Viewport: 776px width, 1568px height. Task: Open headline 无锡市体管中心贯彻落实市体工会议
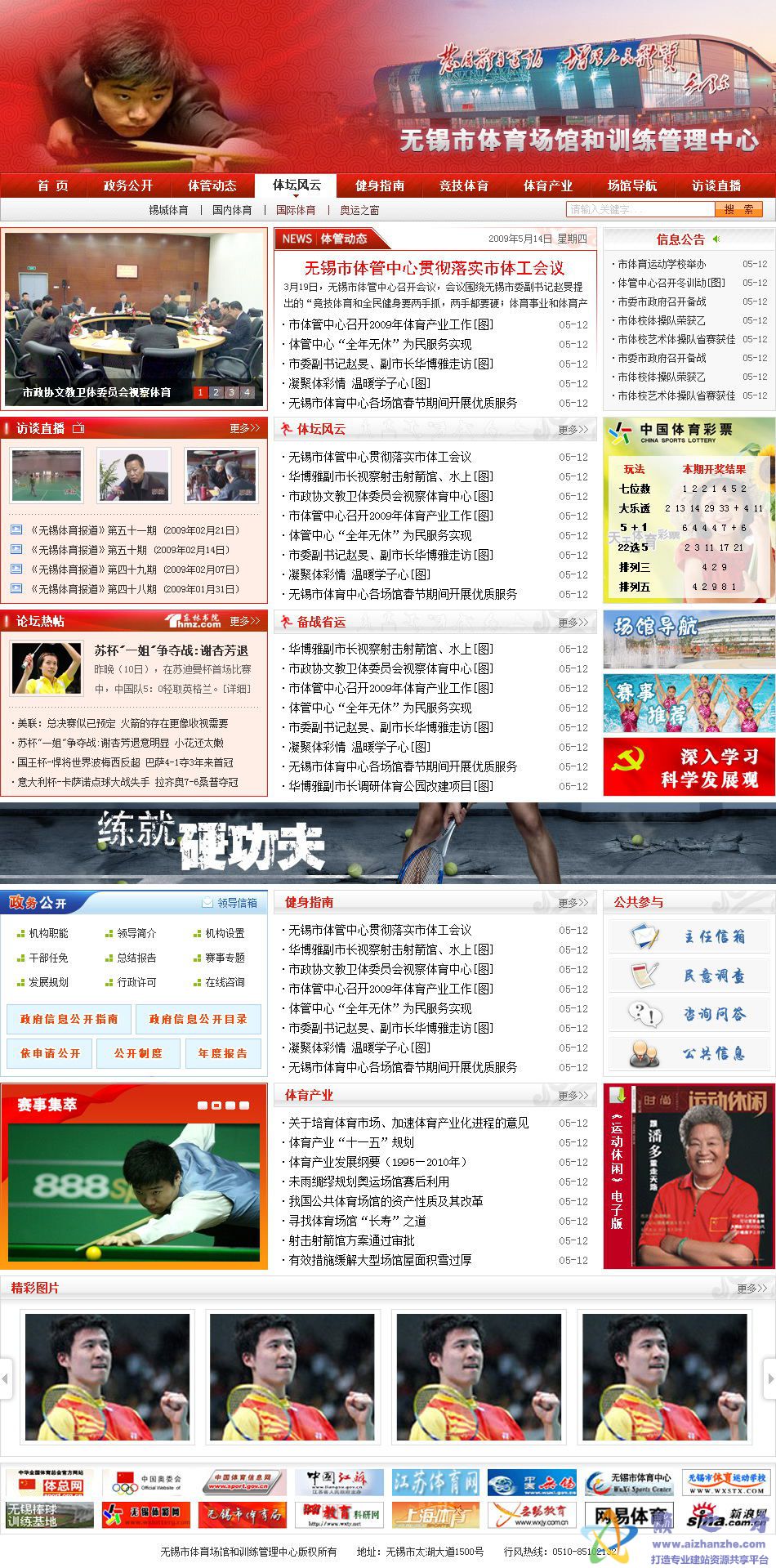point(434,267)
